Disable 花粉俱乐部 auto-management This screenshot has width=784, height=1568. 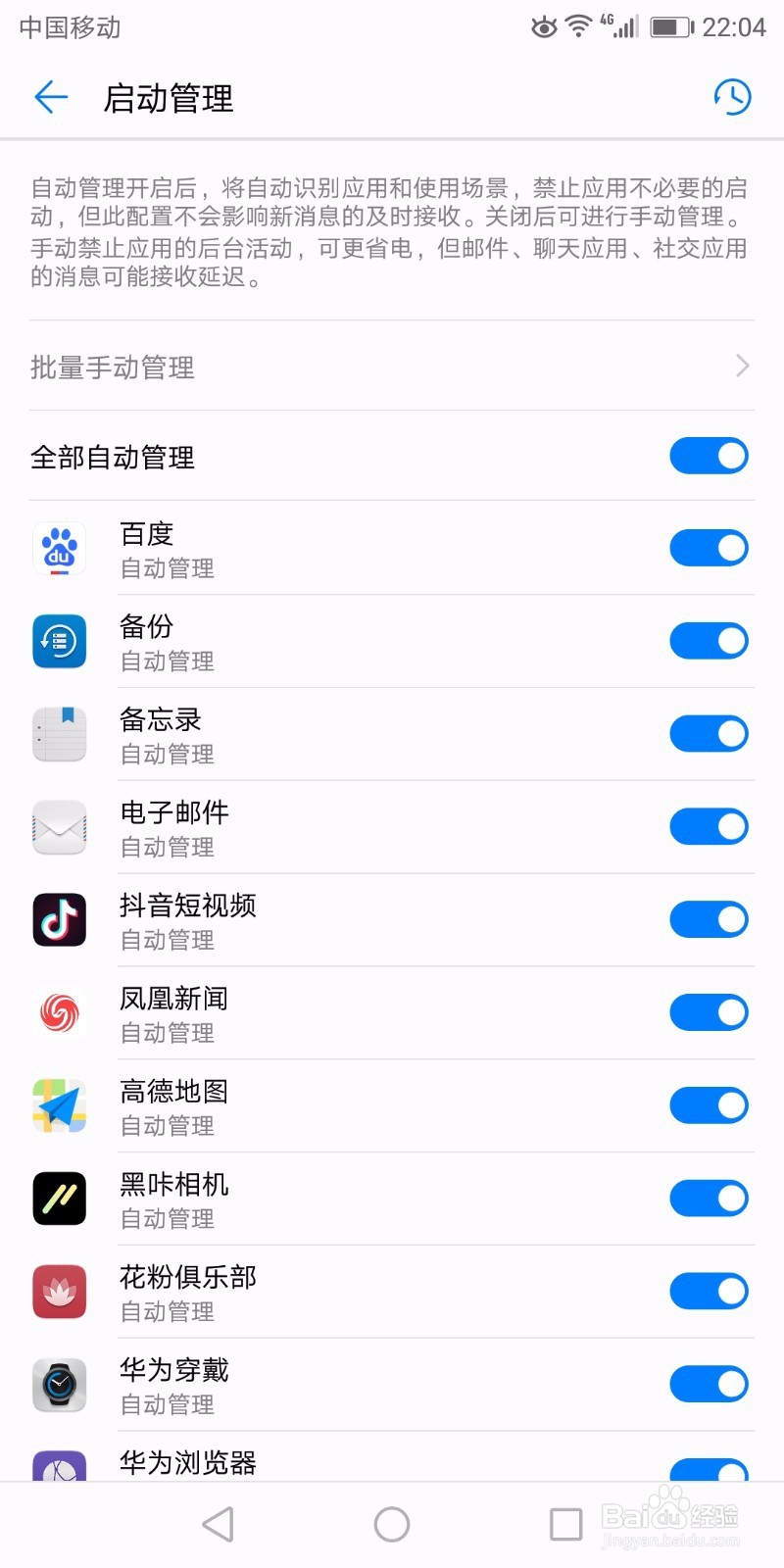[x=709, y=1291]
